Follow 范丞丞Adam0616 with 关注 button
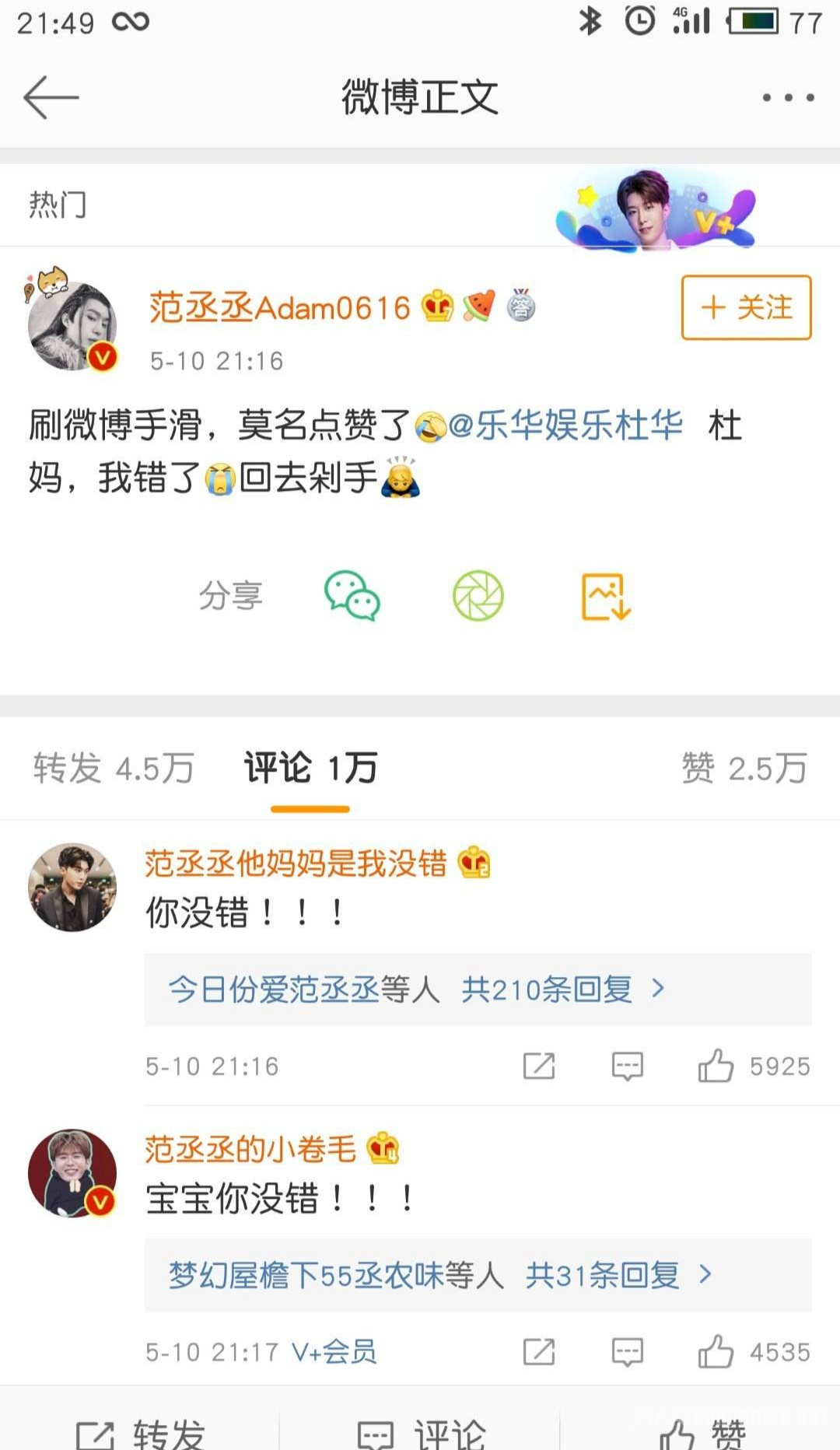This screenshot has width=840, height=1450. point(746,307)
